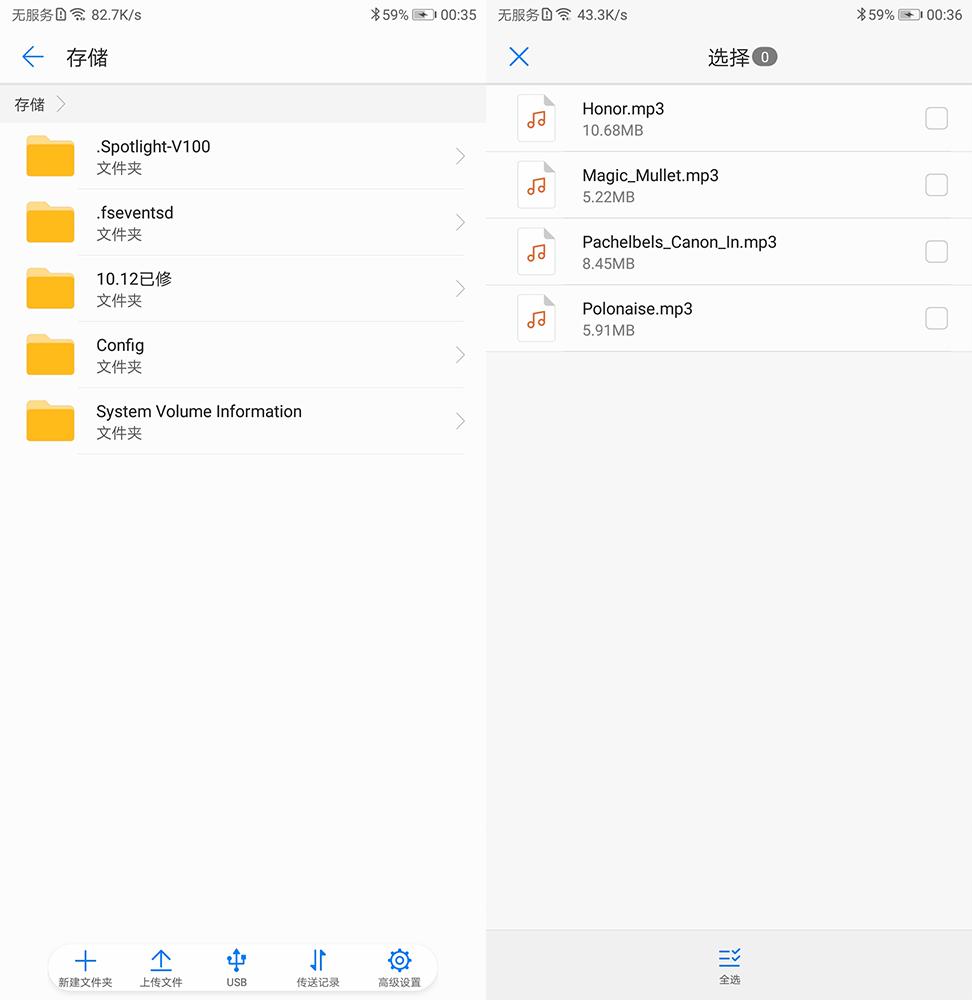
Task: Open .Spotlight-V100 using its right chevron
Action: point(458,155)
